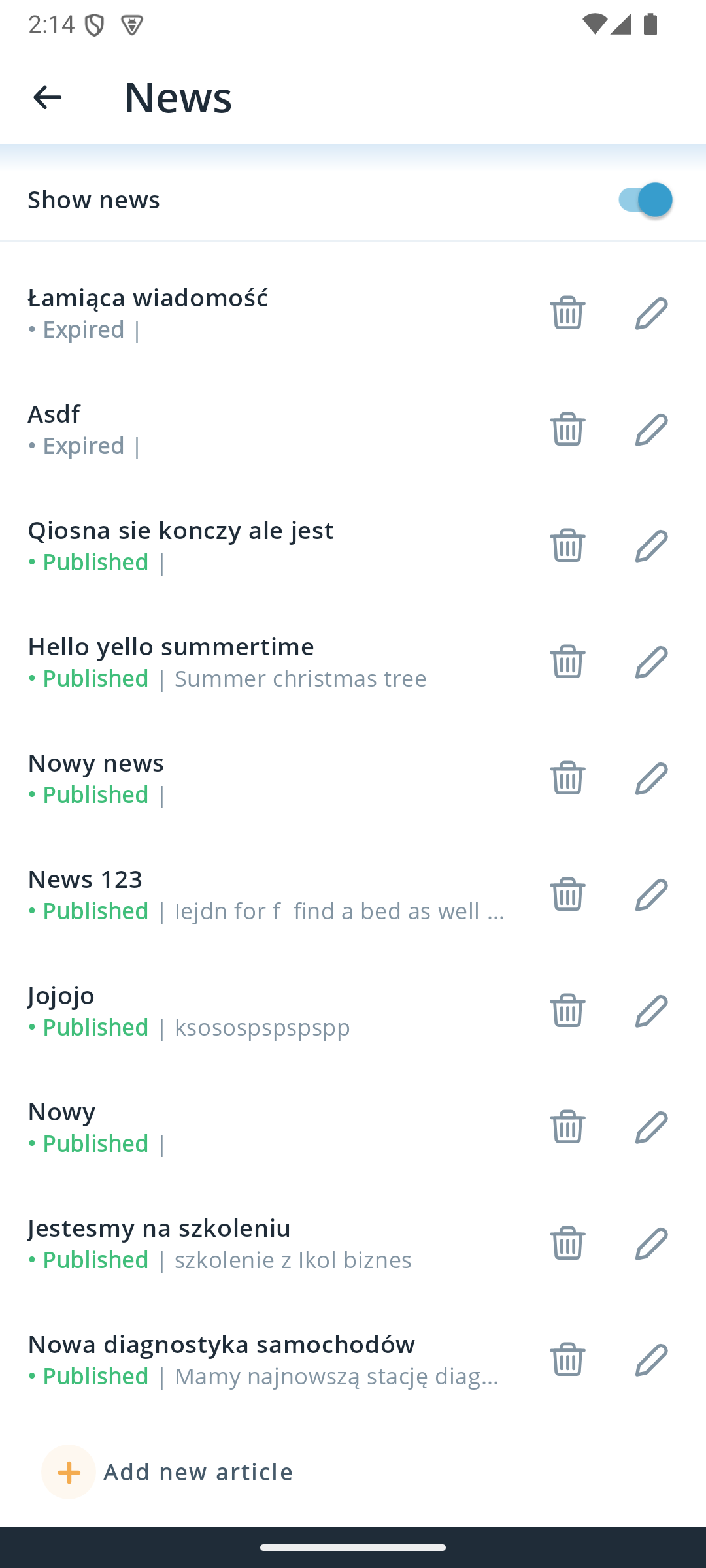The height and width of the screenshot is (1568, 706).
Task: Delete the Hello yello summertime article
Action: (x=567, y=661)
